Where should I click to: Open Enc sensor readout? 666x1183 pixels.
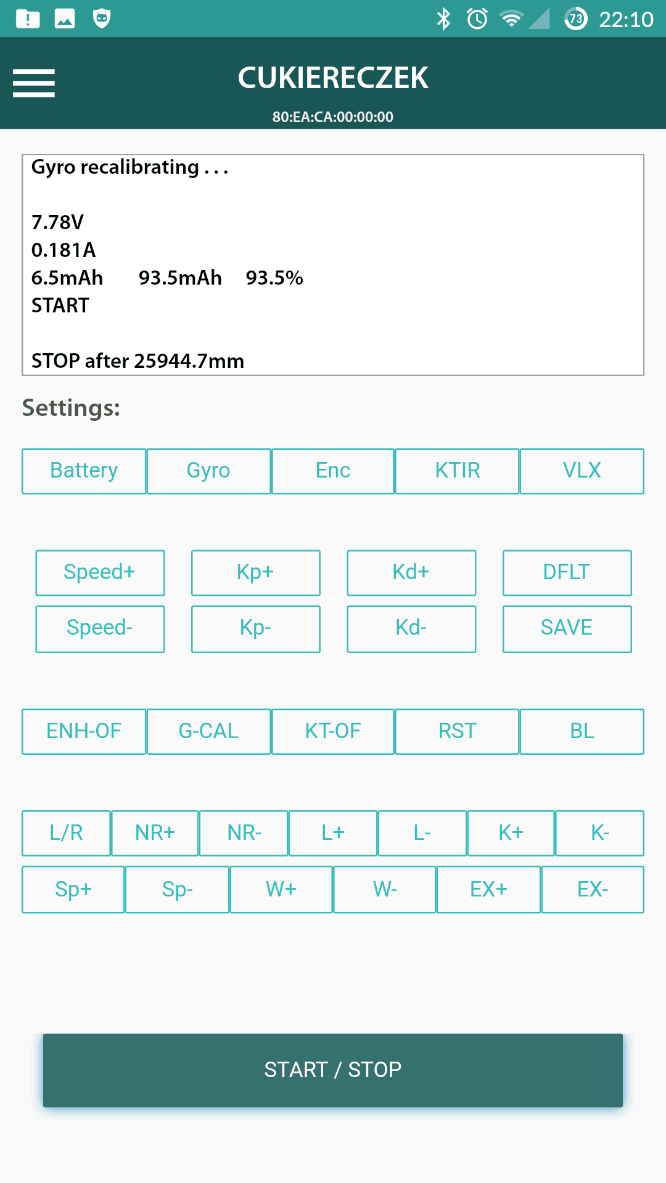pyautogui.click(x=333, y=471)
